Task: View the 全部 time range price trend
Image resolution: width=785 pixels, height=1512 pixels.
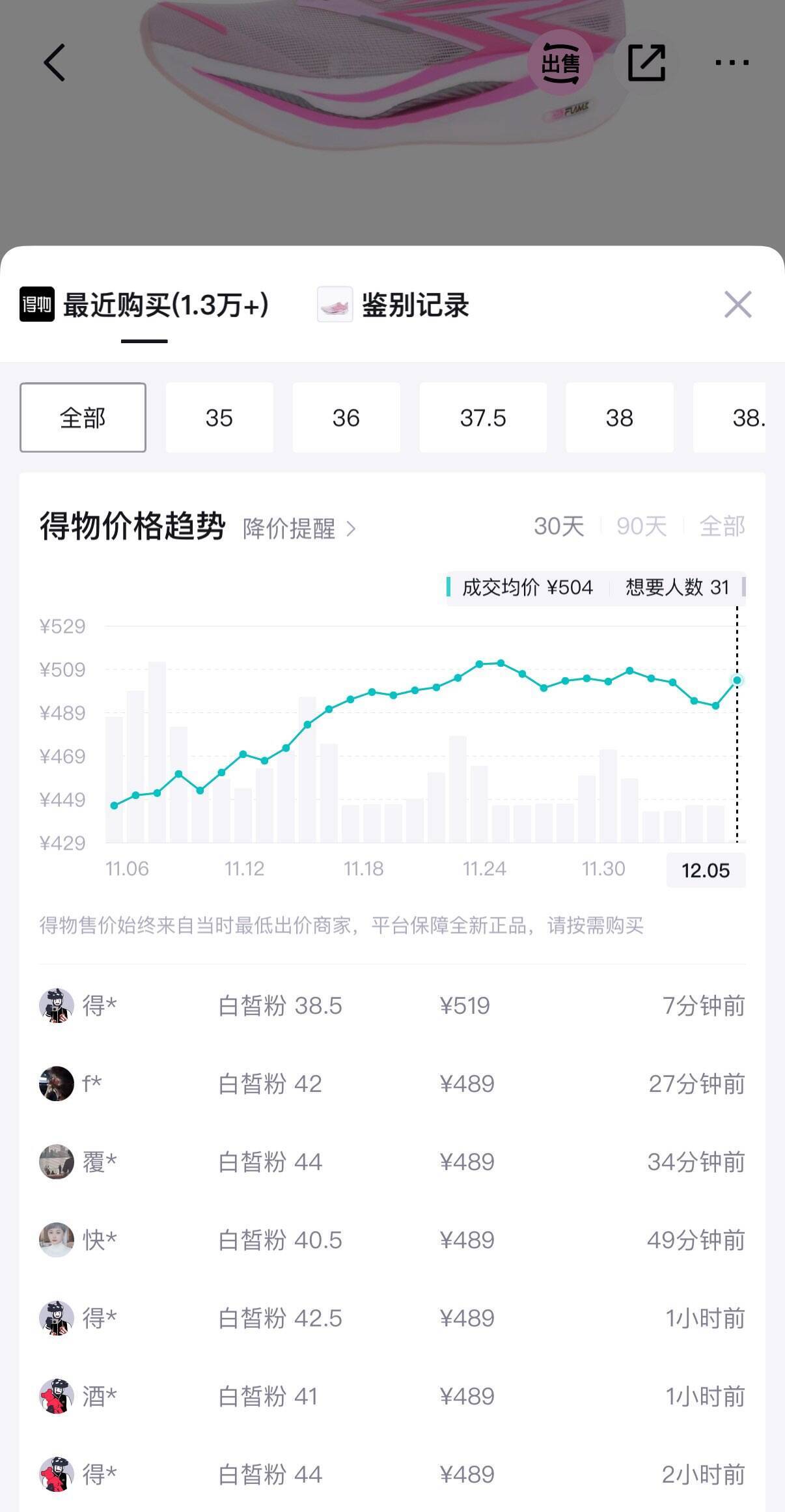Action: (721, 526)
